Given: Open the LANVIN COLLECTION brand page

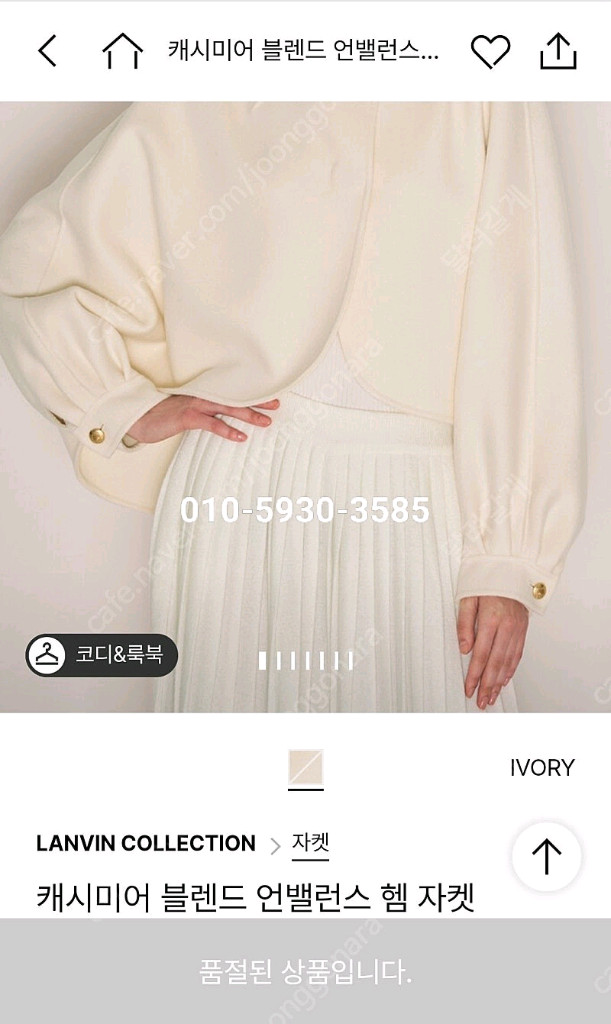Looking at the screenshot, I should point(146,843).
